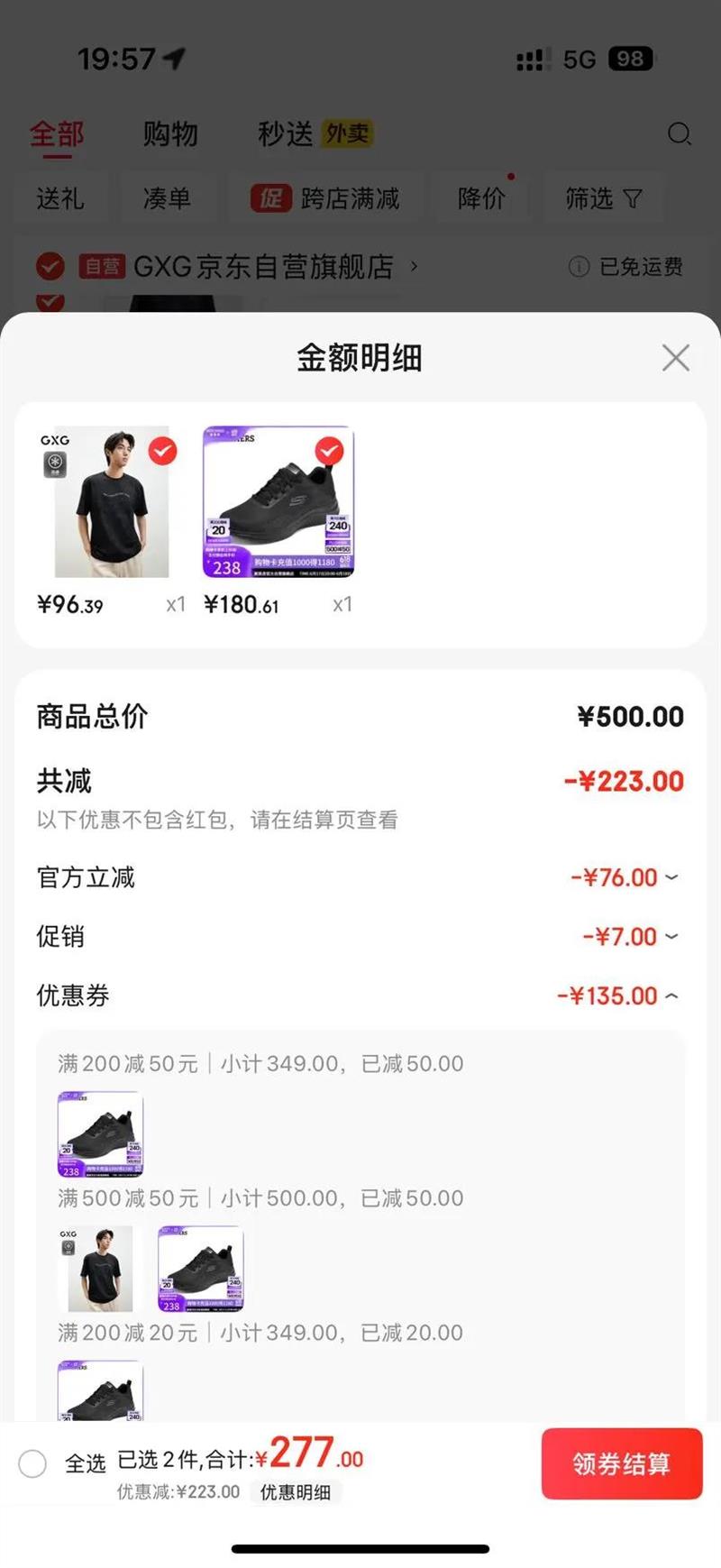Switch to the 秒送 外卖 tab
721x1568 pixels.
click(x=315, y=134)
